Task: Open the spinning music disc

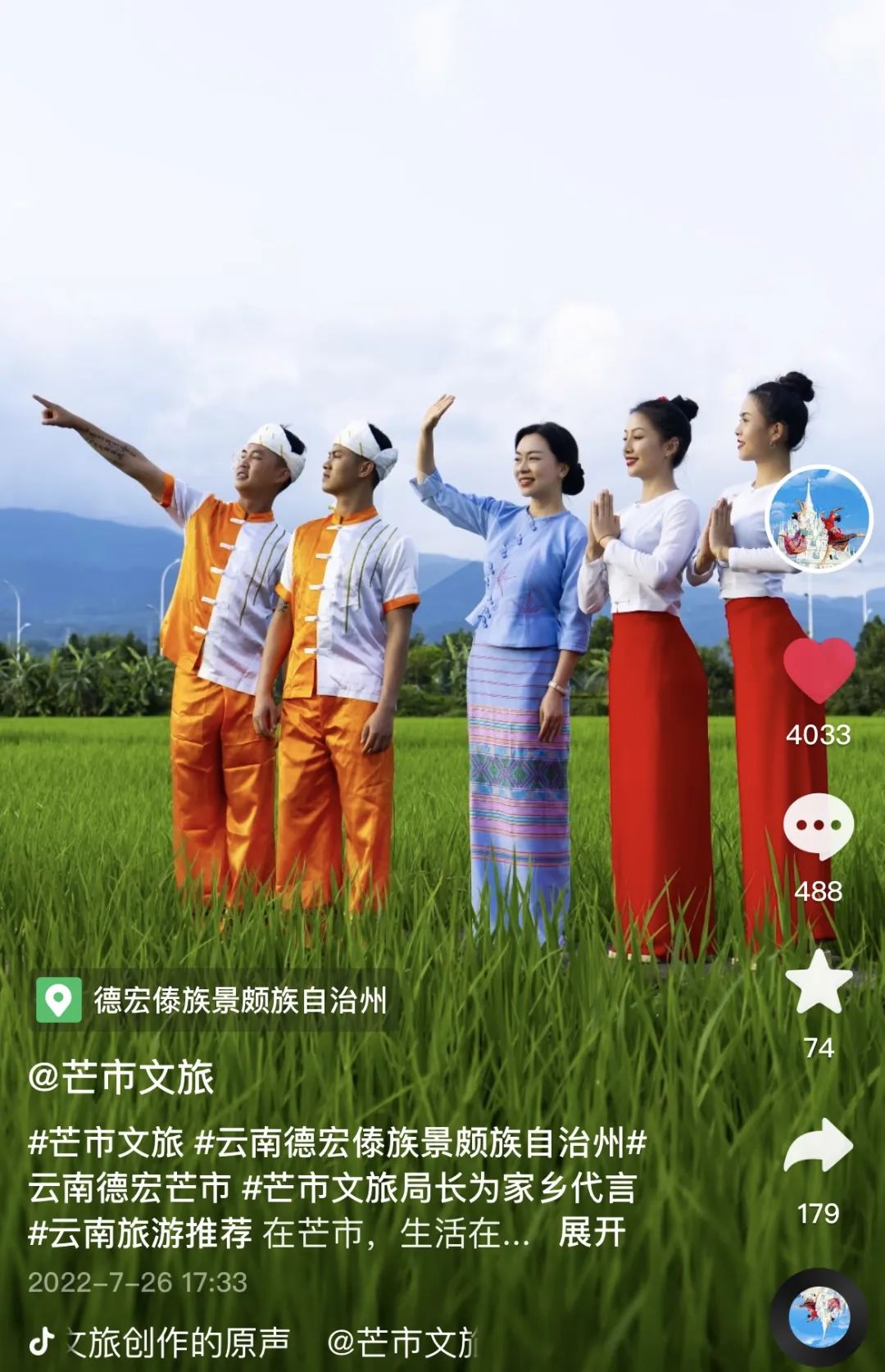Action: (x=819, y=1317)
